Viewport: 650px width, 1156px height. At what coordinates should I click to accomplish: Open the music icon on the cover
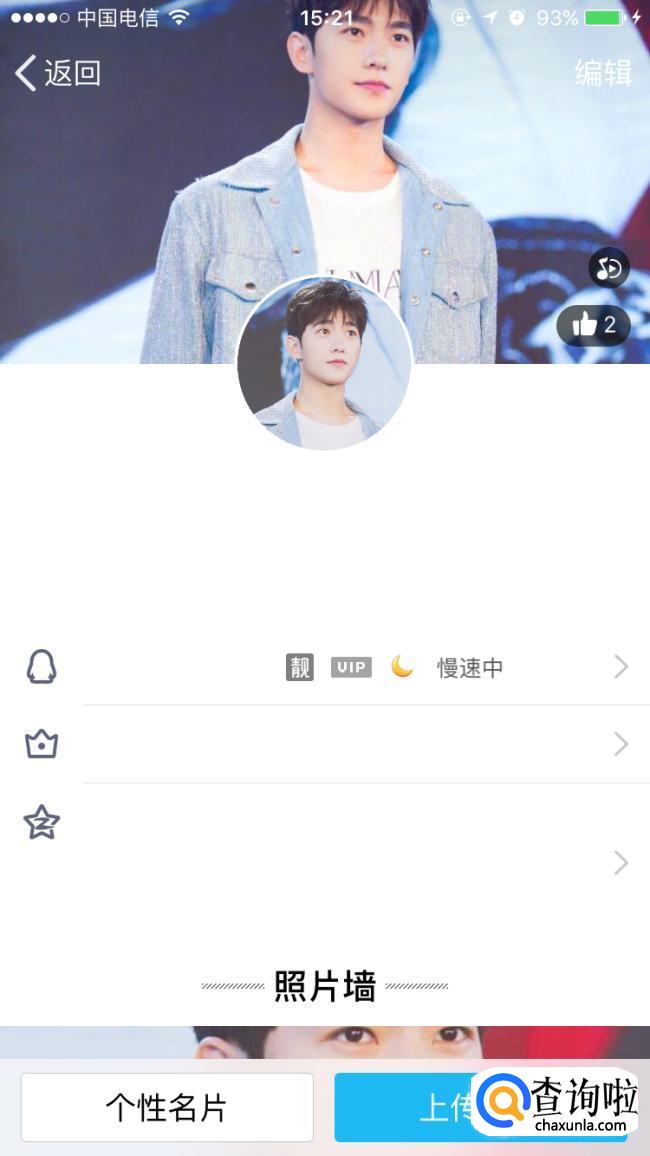point(608,268)
